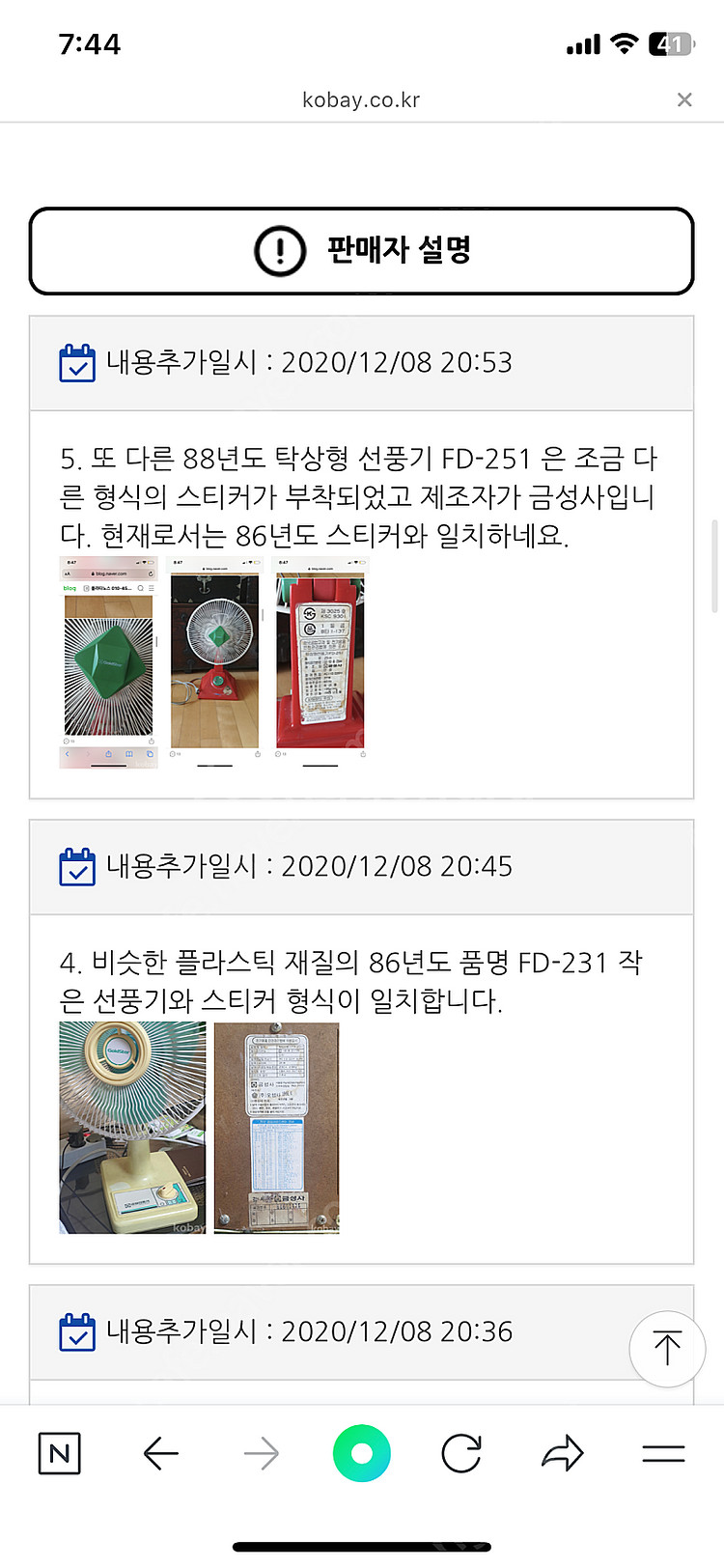724x1568 pixels.
Task: Open the Naver home N button
Action: pyautogui.click(x=59, y=1453)
